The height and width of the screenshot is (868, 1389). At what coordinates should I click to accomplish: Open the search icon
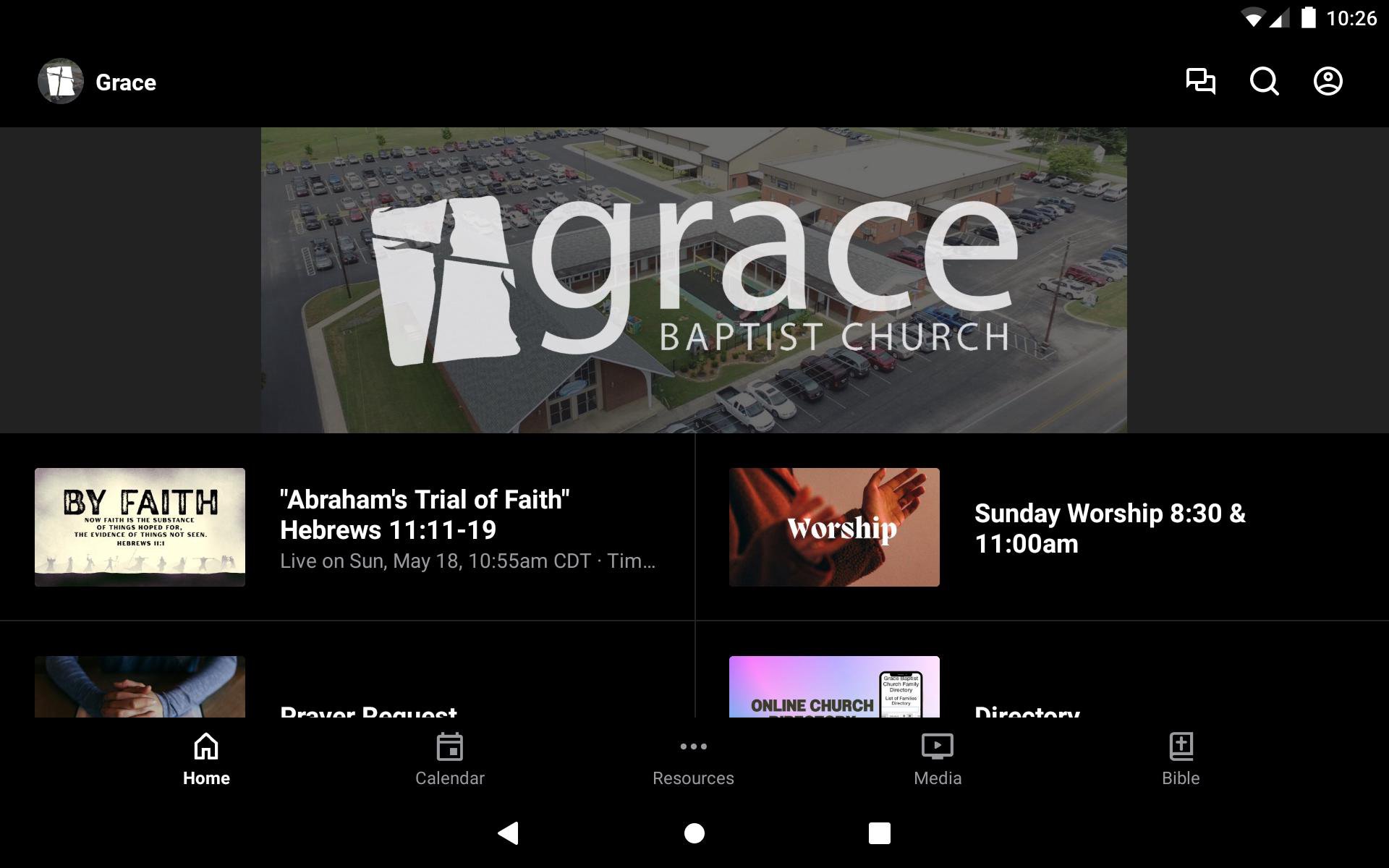[1264, 81]
